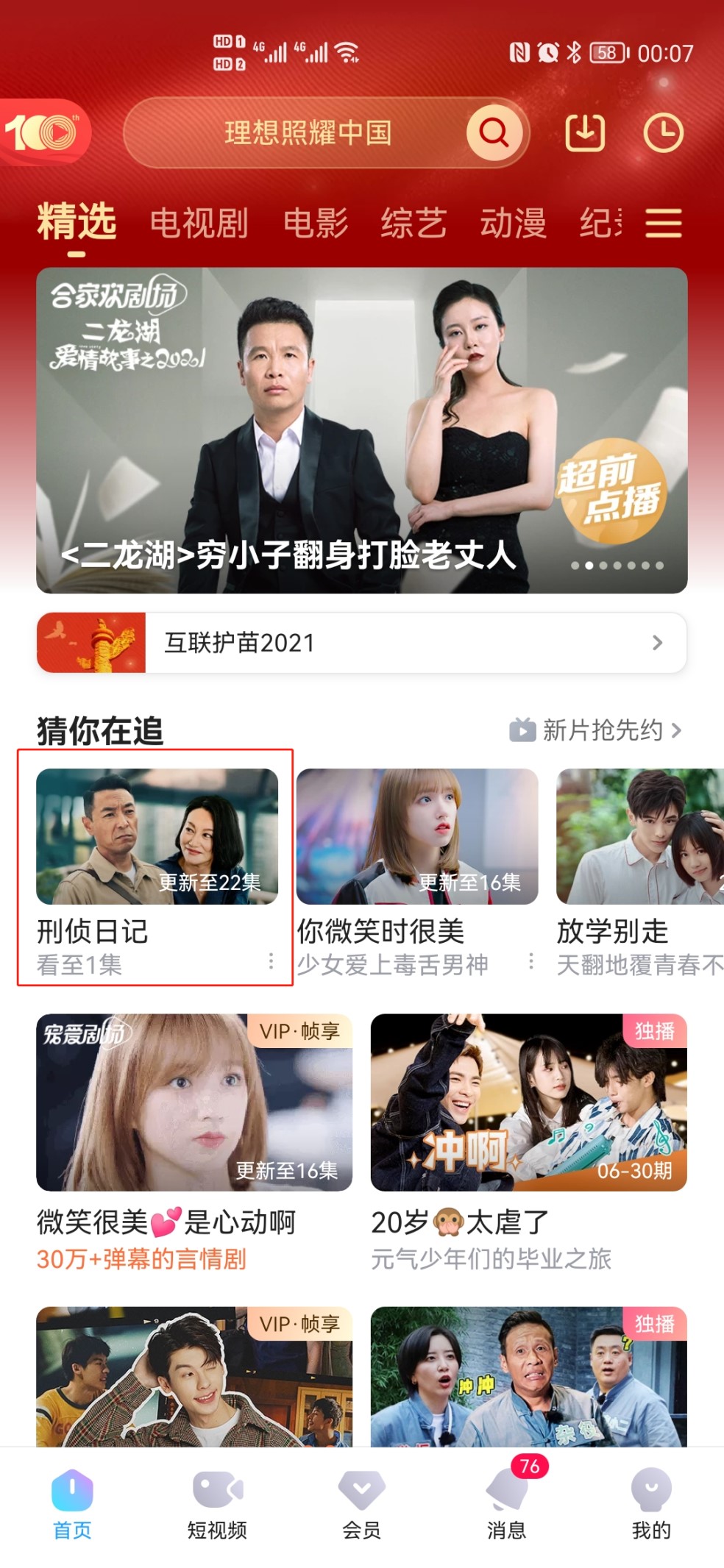Open the 我的 profile tab
The width and height of the screenshot is (724, 1568).
click(x=651, y=1505)
